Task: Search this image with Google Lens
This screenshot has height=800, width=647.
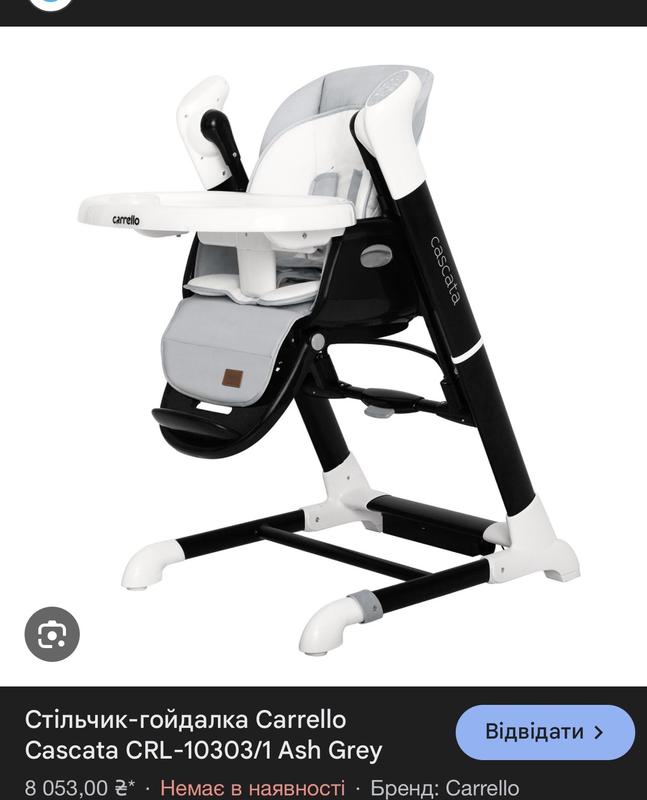Action: [52, 633]
